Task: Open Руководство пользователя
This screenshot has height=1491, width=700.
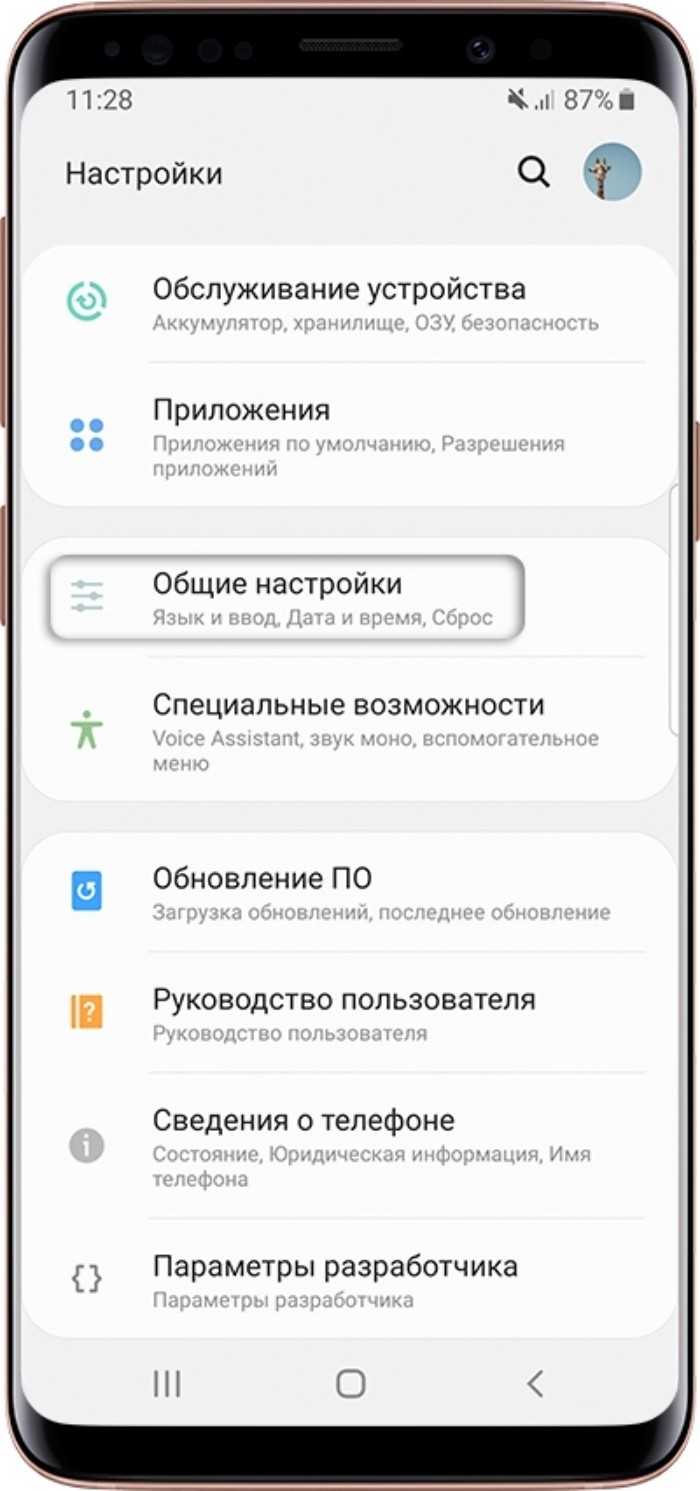Action: [x=344, y=1013]
